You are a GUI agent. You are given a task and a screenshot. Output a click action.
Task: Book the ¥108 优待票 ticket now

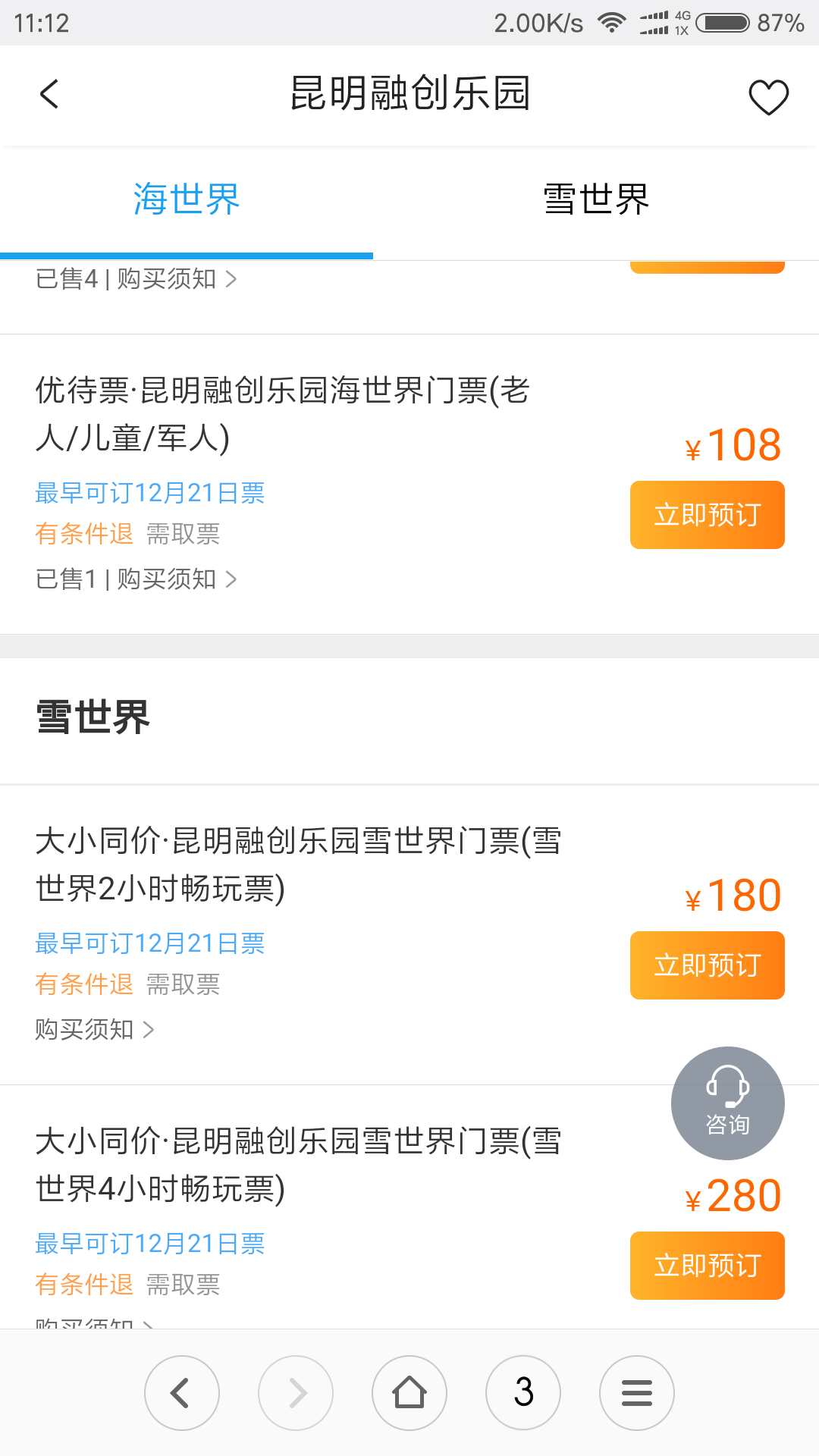pos(707,515)
